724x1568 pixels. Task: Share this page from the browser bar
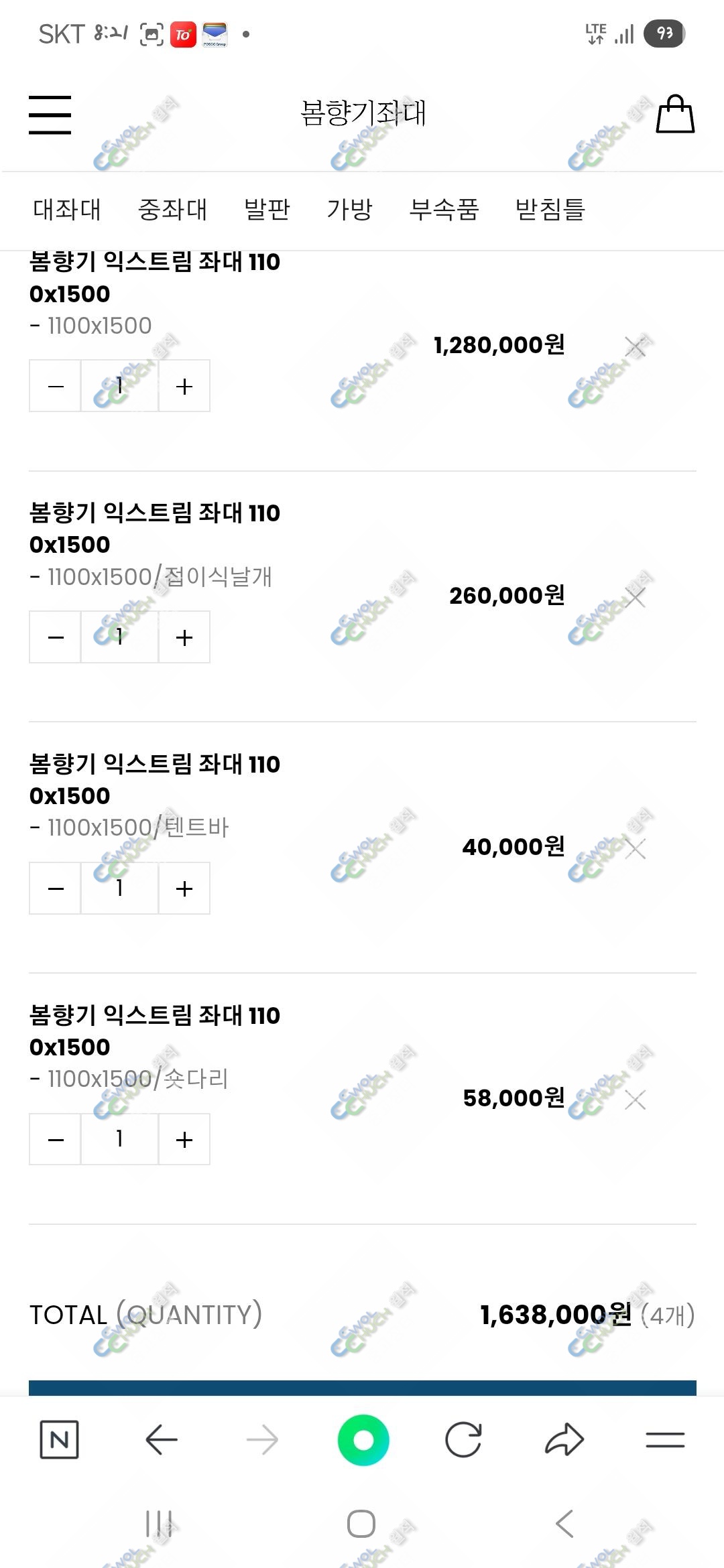coord(564,1440)
